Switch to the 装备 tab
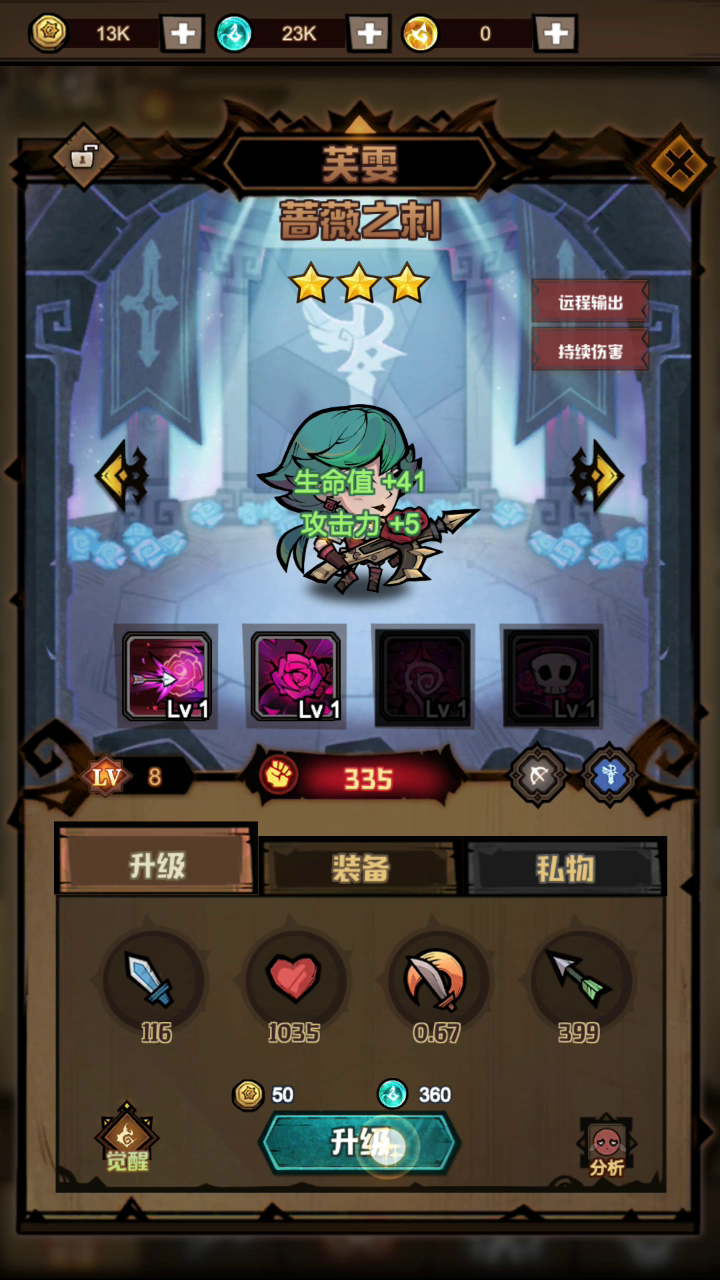The height and width of the screenshot is (1280, 720). 360,868
